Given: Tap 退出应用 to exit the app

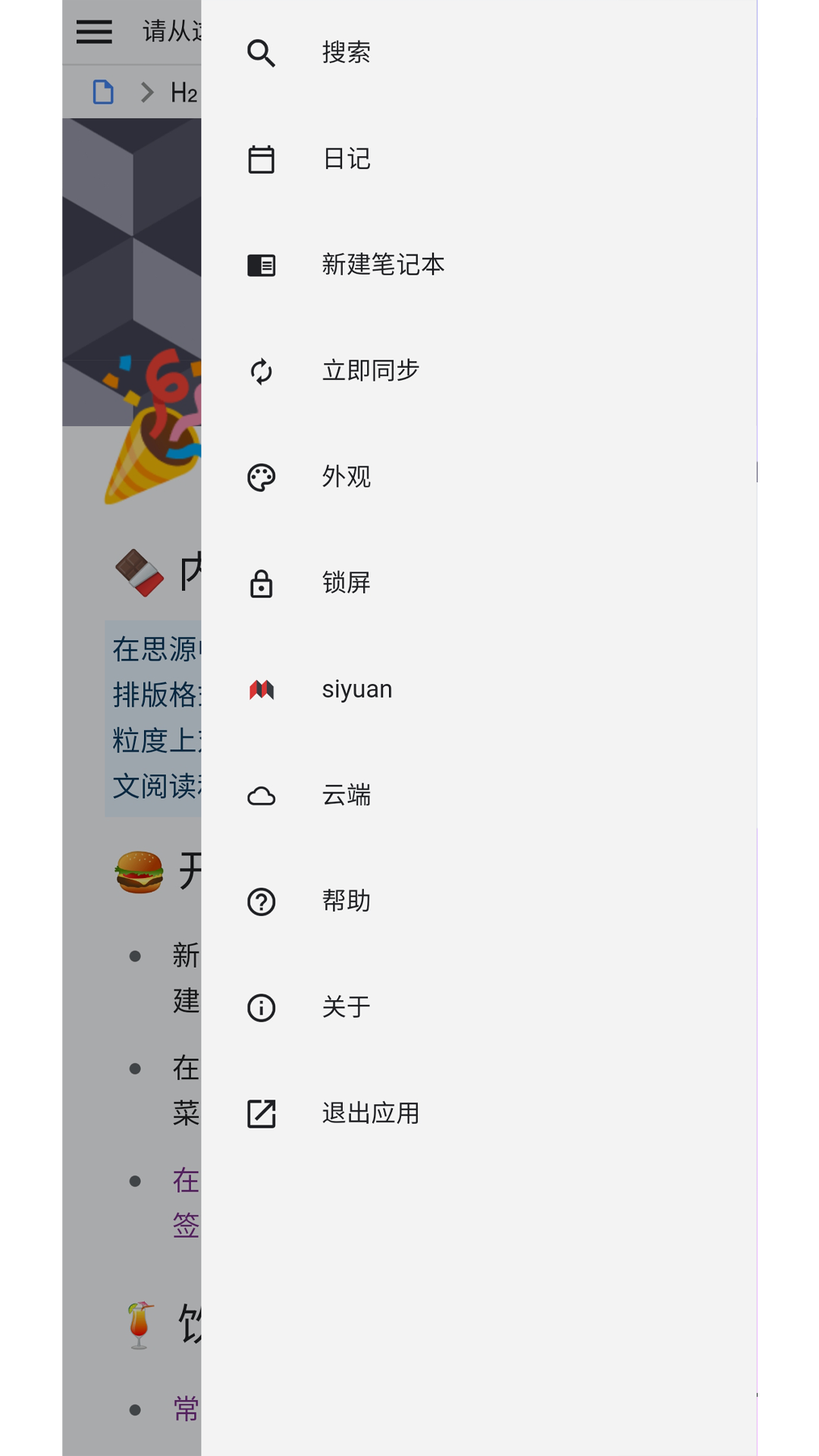Looking at the screenshot, I should 479,1114.
